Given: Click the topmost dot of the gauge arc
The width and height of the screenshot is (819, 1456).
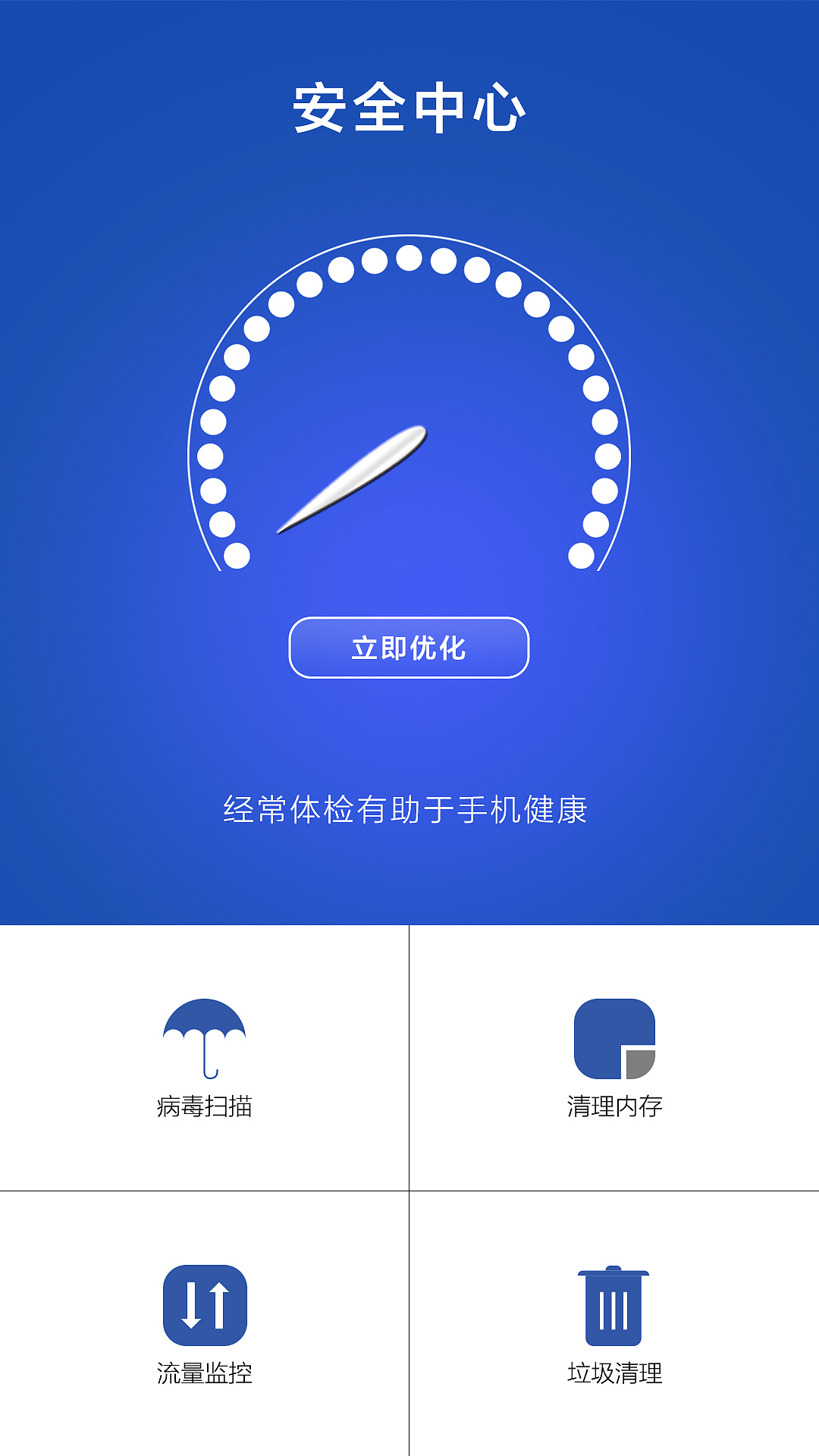Looking at the screenshot, I should [409, 256].
